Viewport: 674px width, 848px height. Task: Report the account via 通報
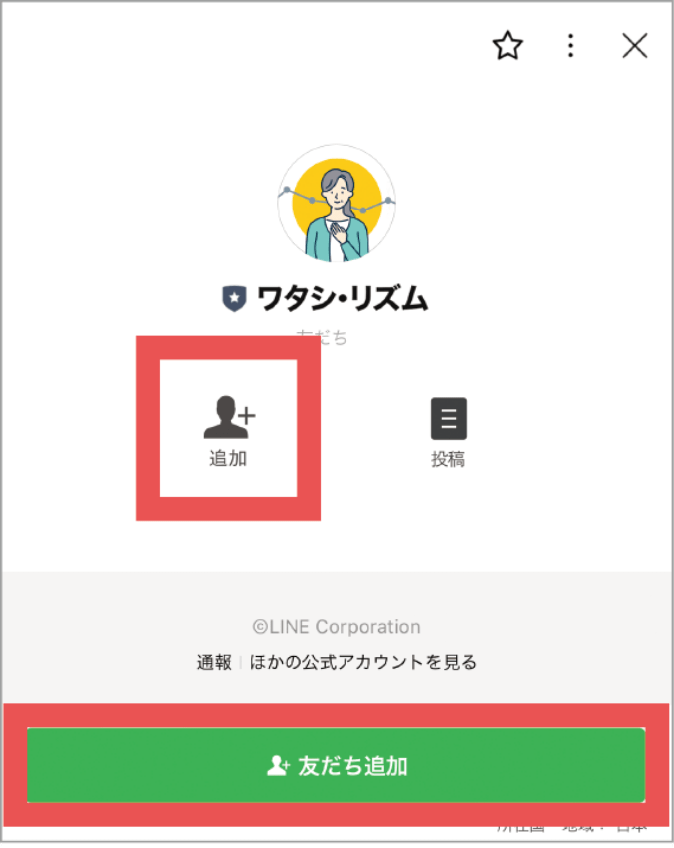point(214,662)
